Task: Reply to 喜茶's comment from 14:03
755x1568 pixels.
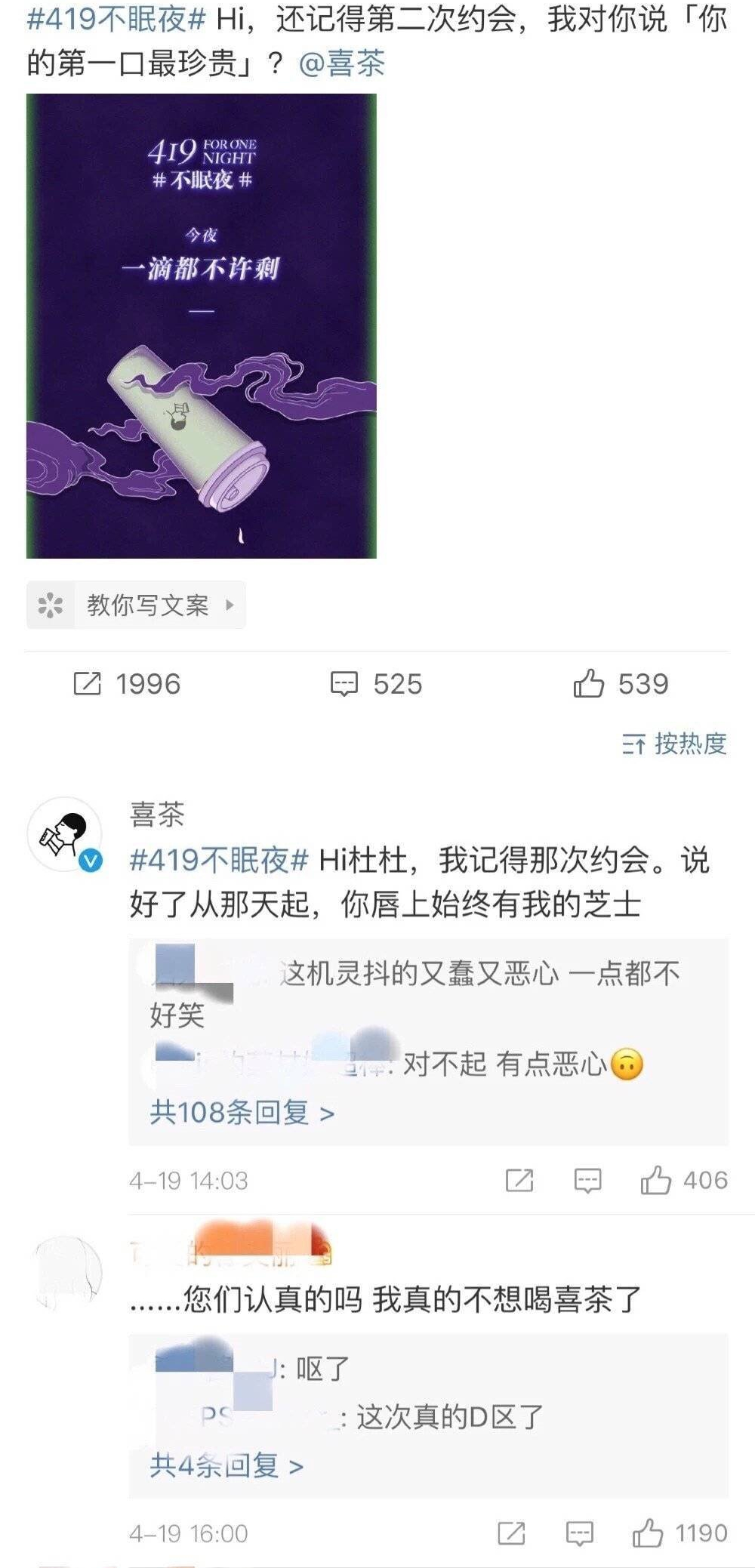Action: [587, 1180]
